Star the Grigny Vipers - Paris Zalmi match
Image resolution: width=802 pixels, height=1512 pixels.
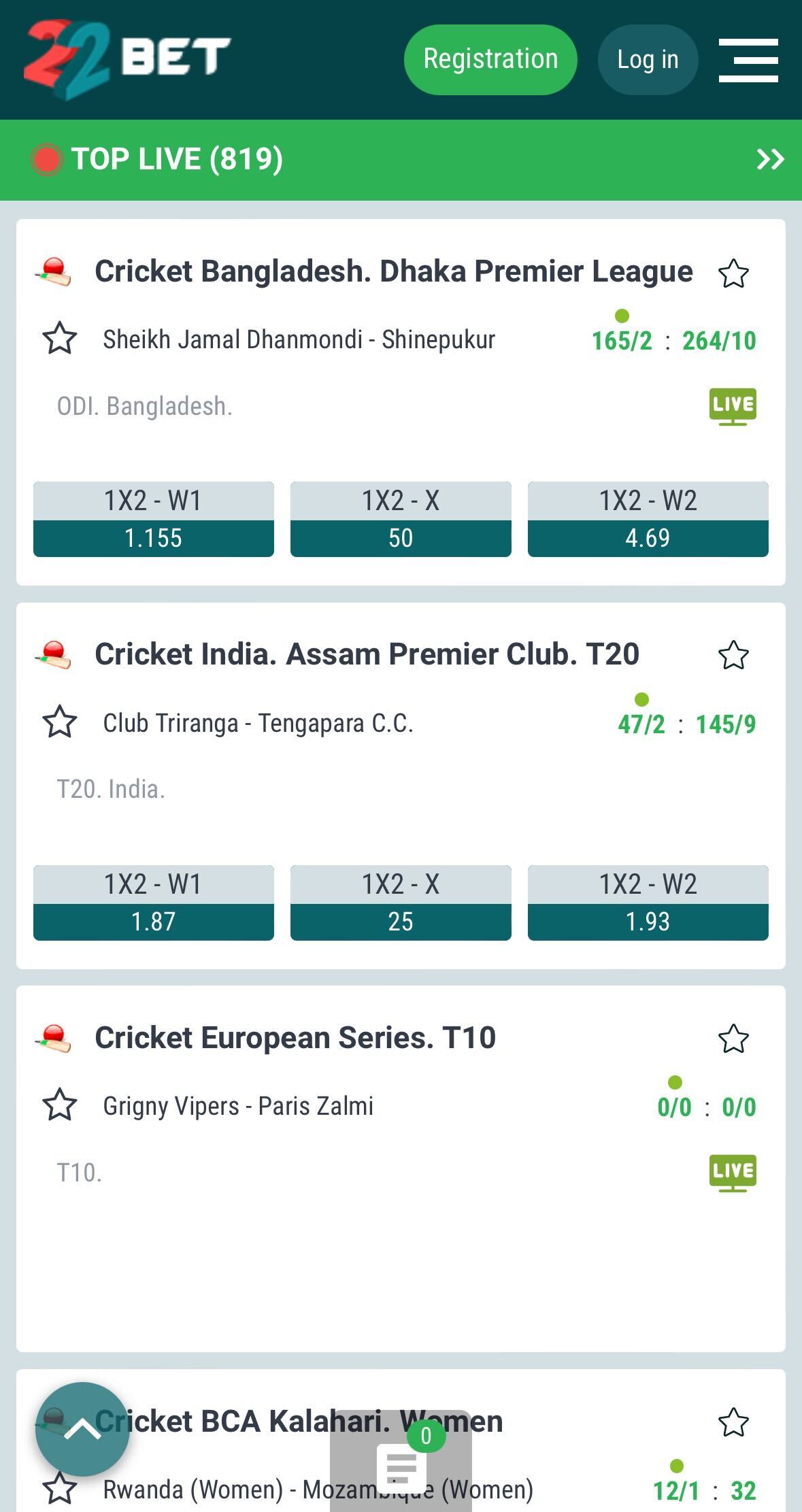pos(59,1105)
